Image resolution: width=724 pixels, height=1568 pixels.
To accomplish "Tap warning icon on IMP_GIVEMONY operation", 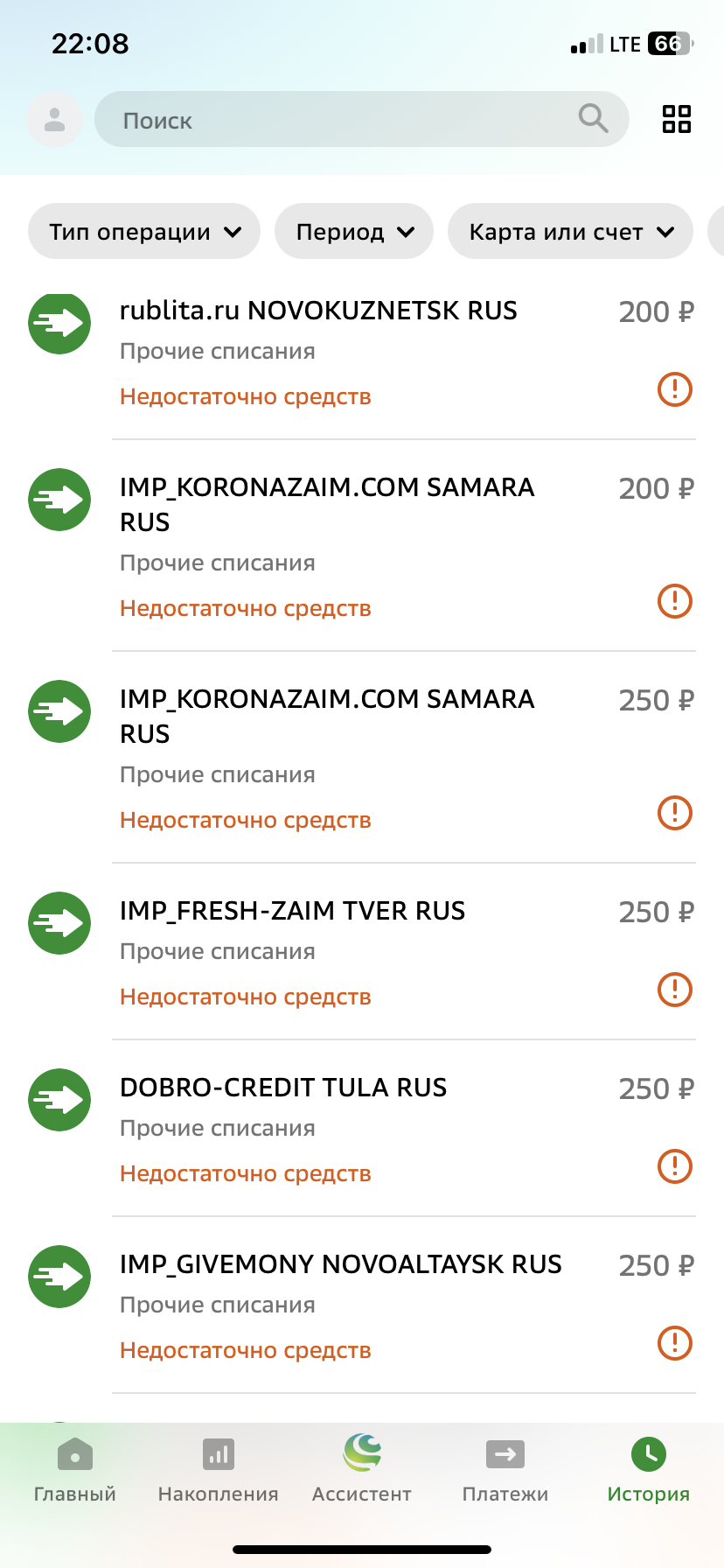I will [x=673, y=1343].
